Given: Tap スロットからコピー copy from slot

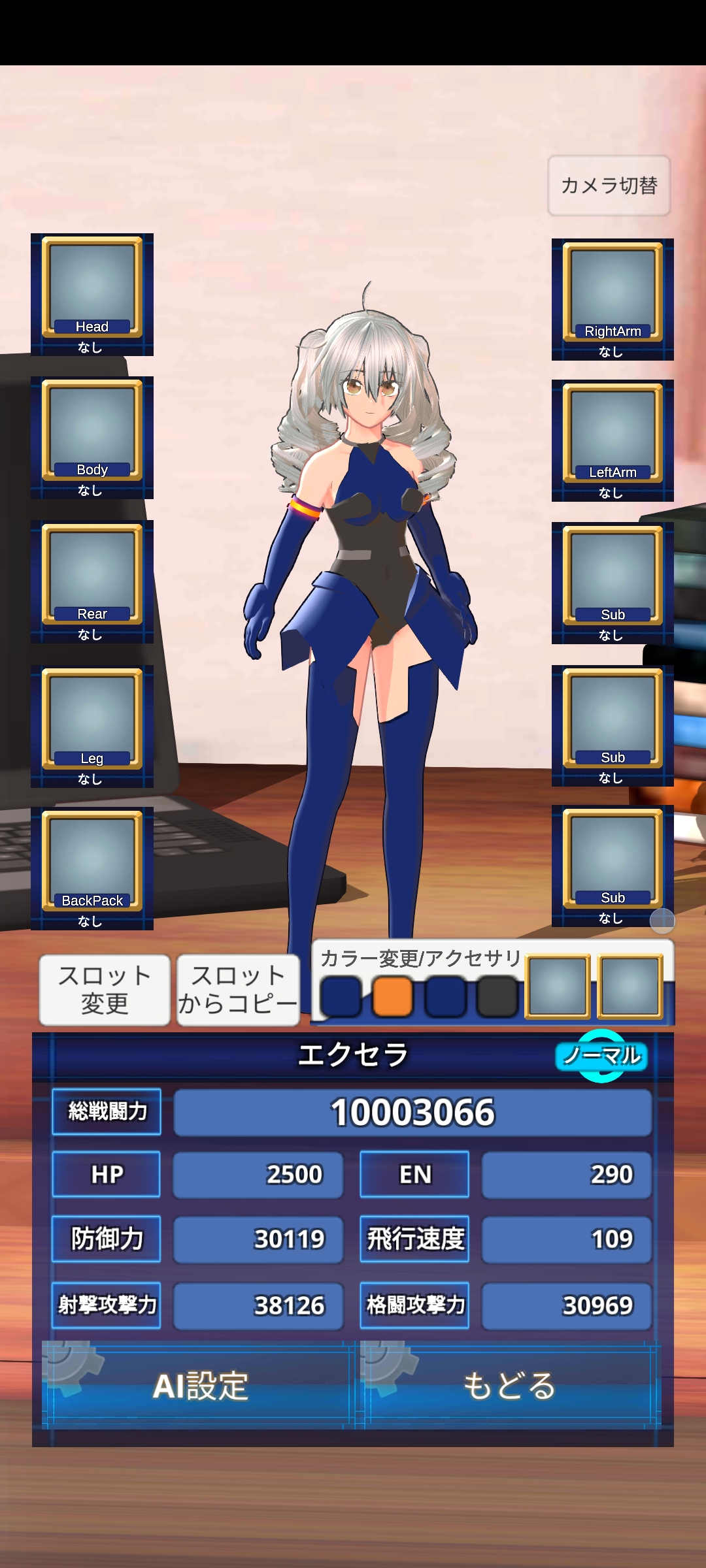Looking at the screenshot, I should click(x=238, y=989).
